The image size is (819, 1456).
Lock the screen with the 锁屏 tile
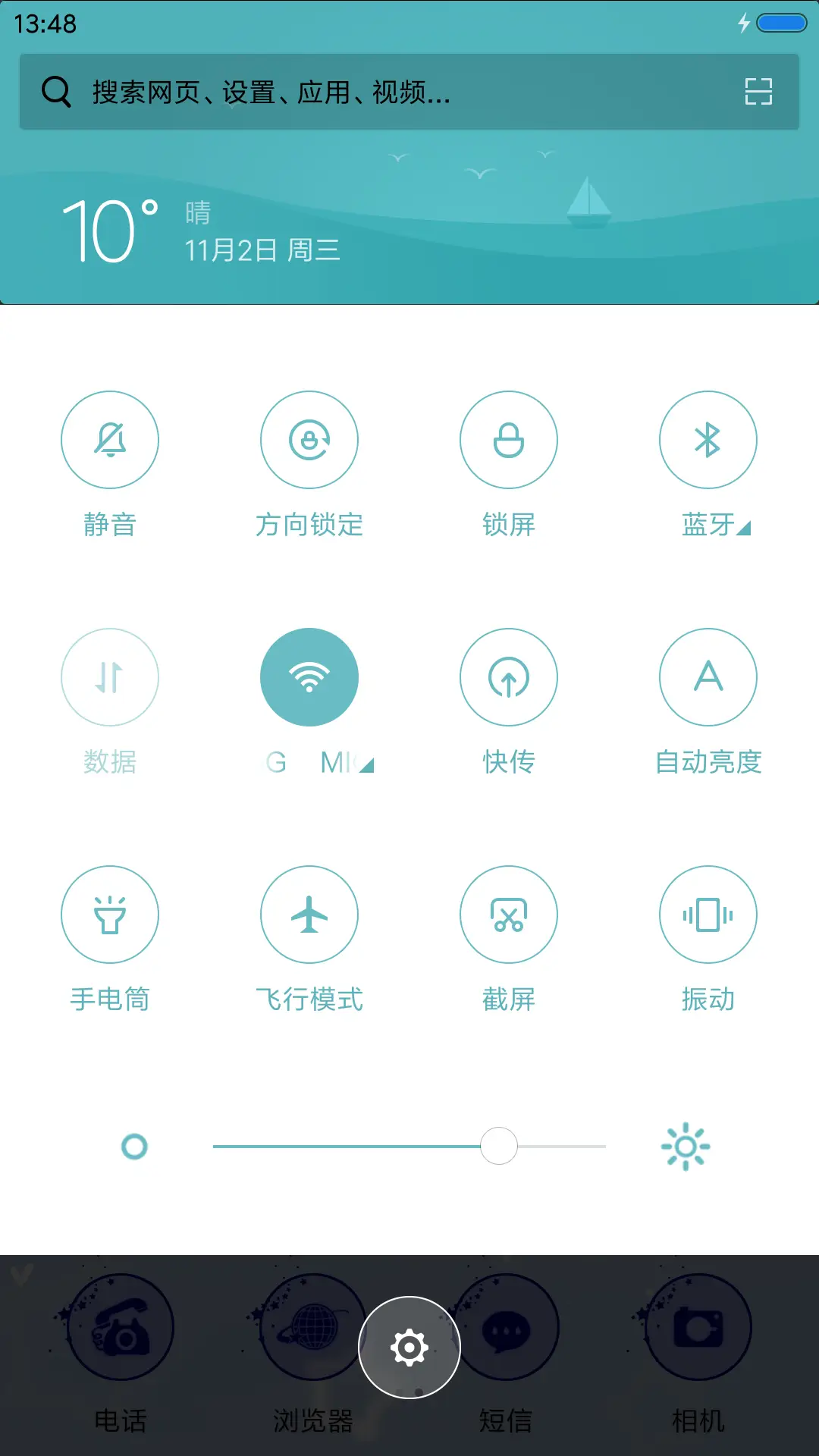(509, 440)
